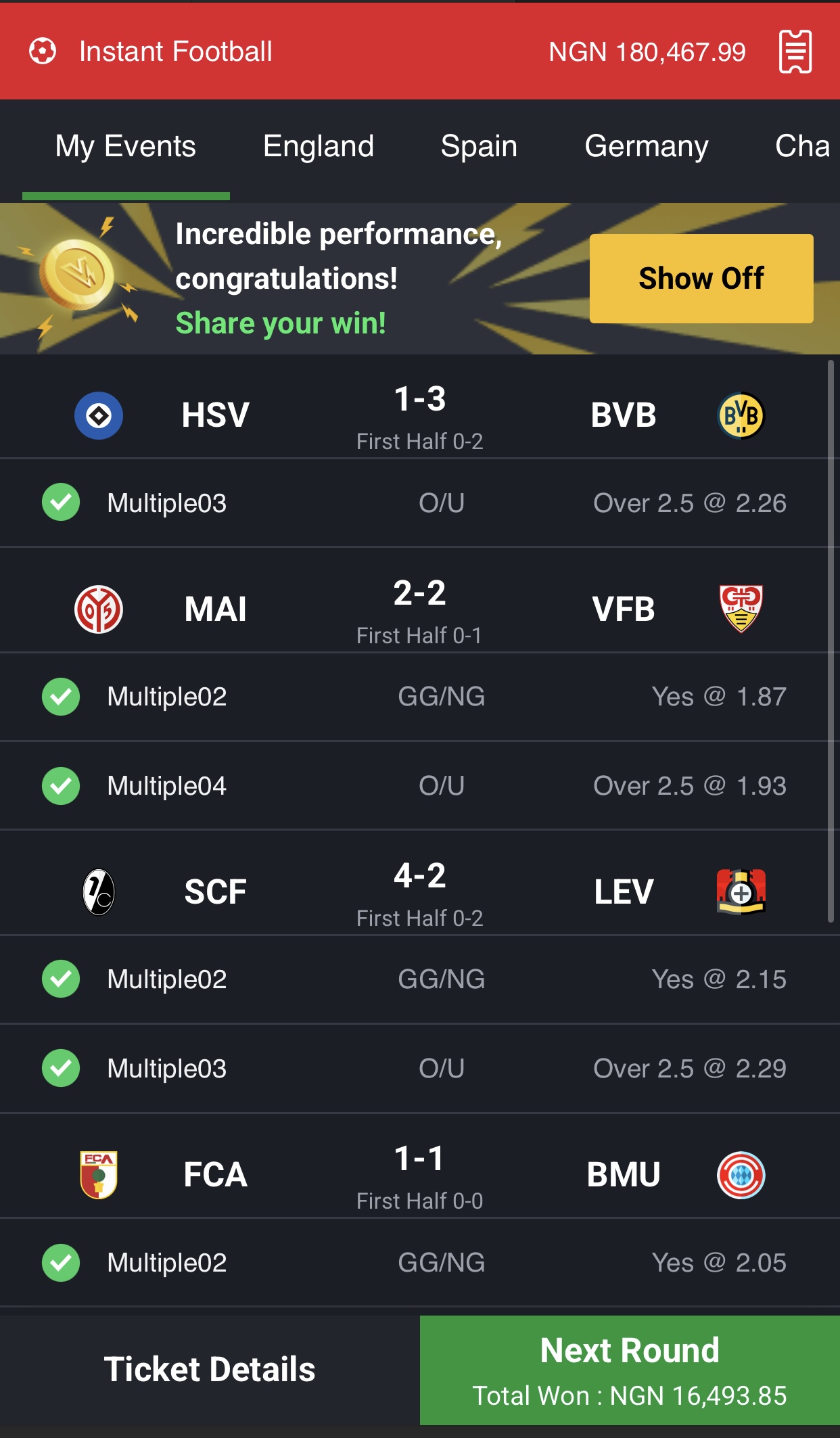This screenshot has height=1438, width=840.
Task: Switch to the Germany tab
Action: pos(647,146)
